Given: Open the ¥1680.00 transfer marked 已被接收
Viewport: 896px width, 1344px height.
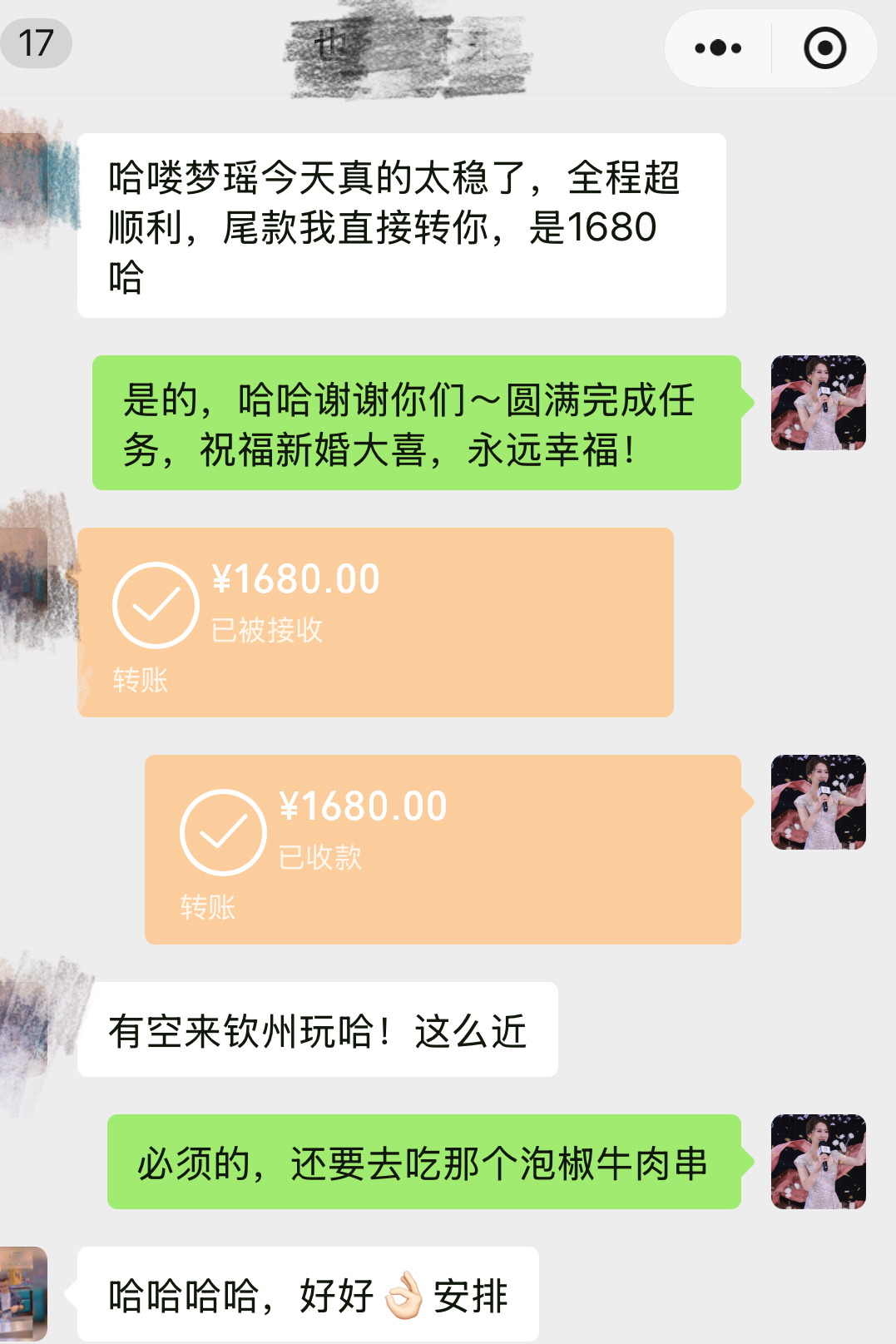Looking at the screenshot, I should 375,622.
